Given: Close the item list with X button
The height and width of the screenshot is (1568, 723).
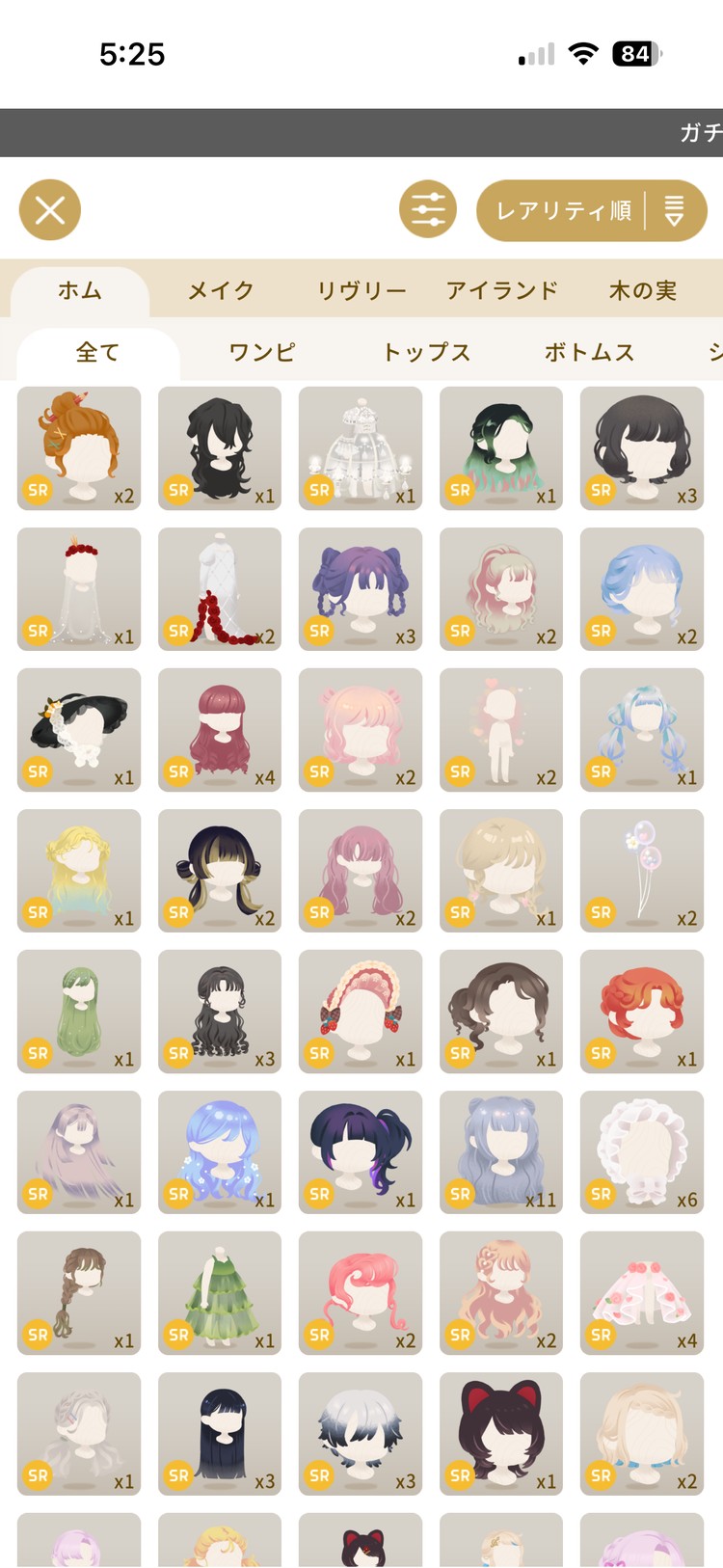Looking at the screenshot, I should click(50, 210).
